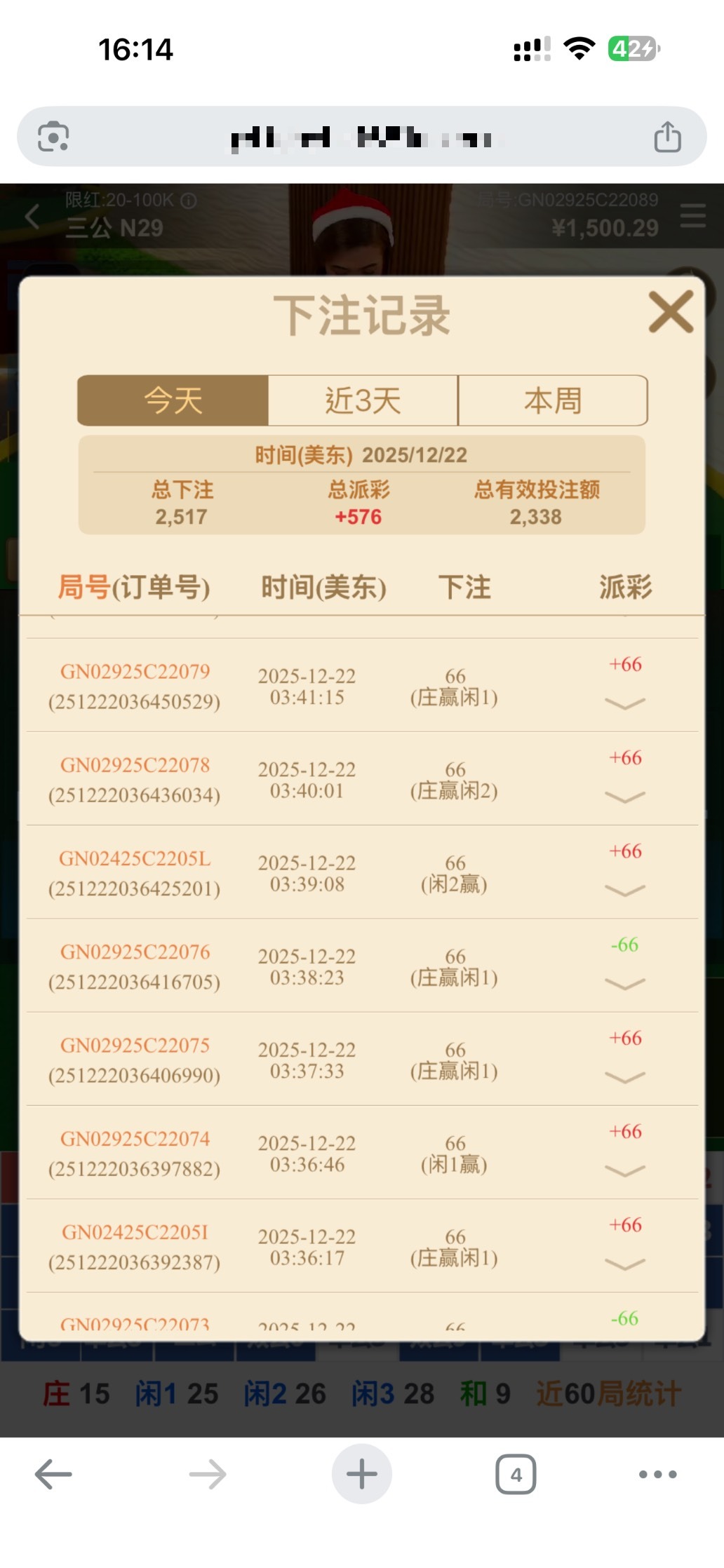The height and width of the screenshot is (1568, 724).
Task: Expand details for bet GN02925C22074
Action: (624, 1171)
